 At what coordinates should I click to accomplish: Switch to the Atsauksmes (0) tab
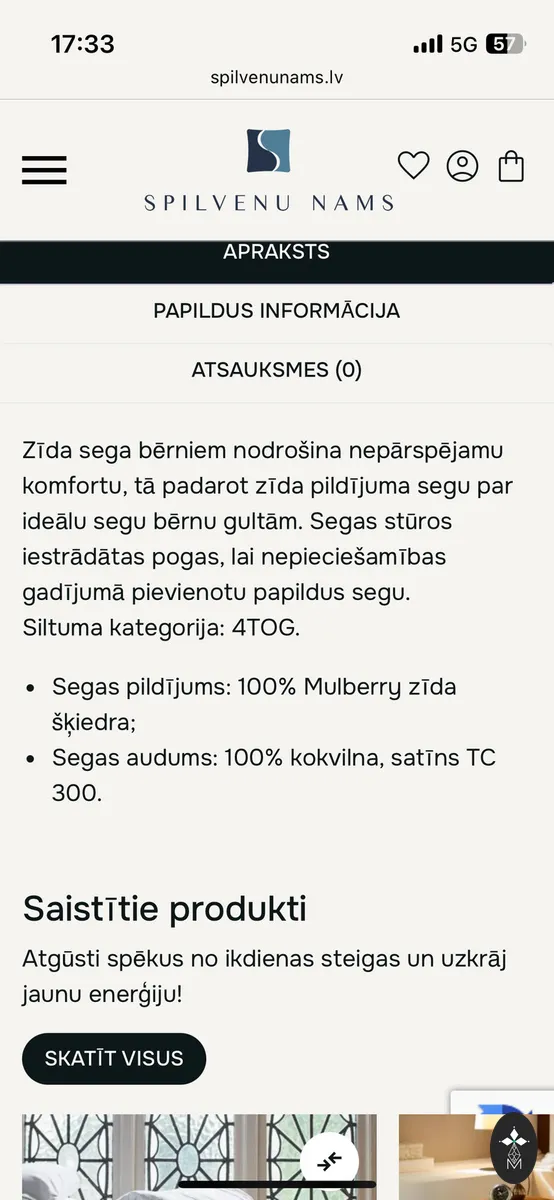(x=277, y=370)
